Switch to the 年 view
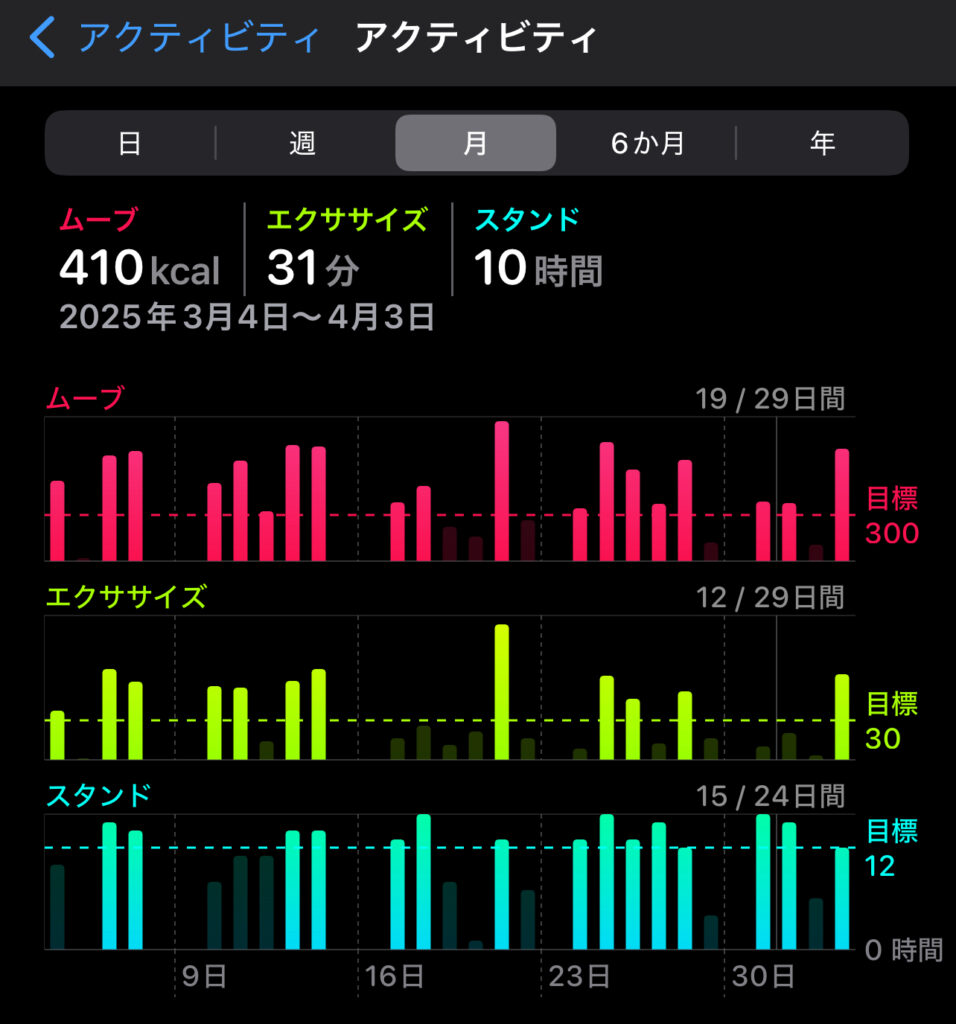956x1024 pixels. click(822, 143)
